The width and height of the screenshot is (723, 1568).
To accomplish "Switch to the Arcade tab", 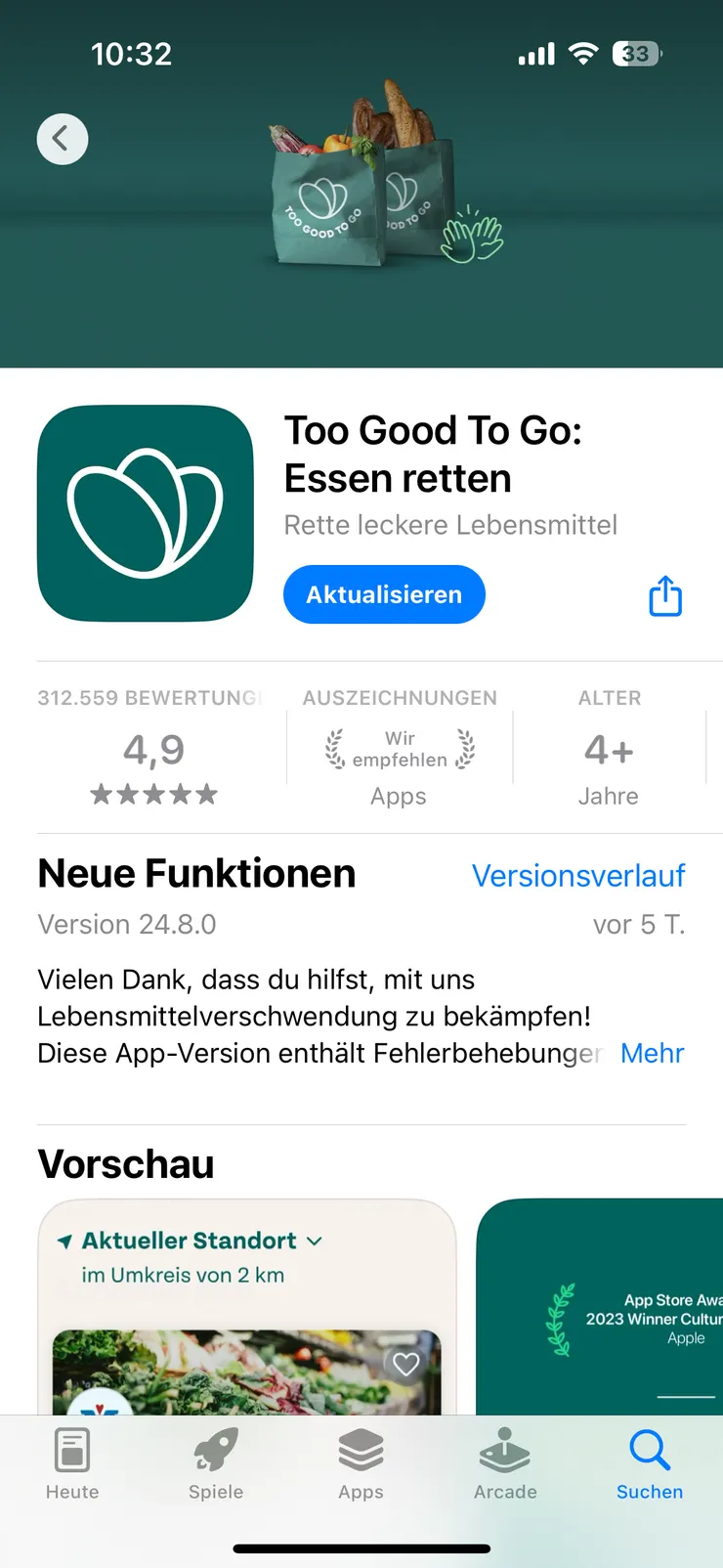I will (505, 1463).
